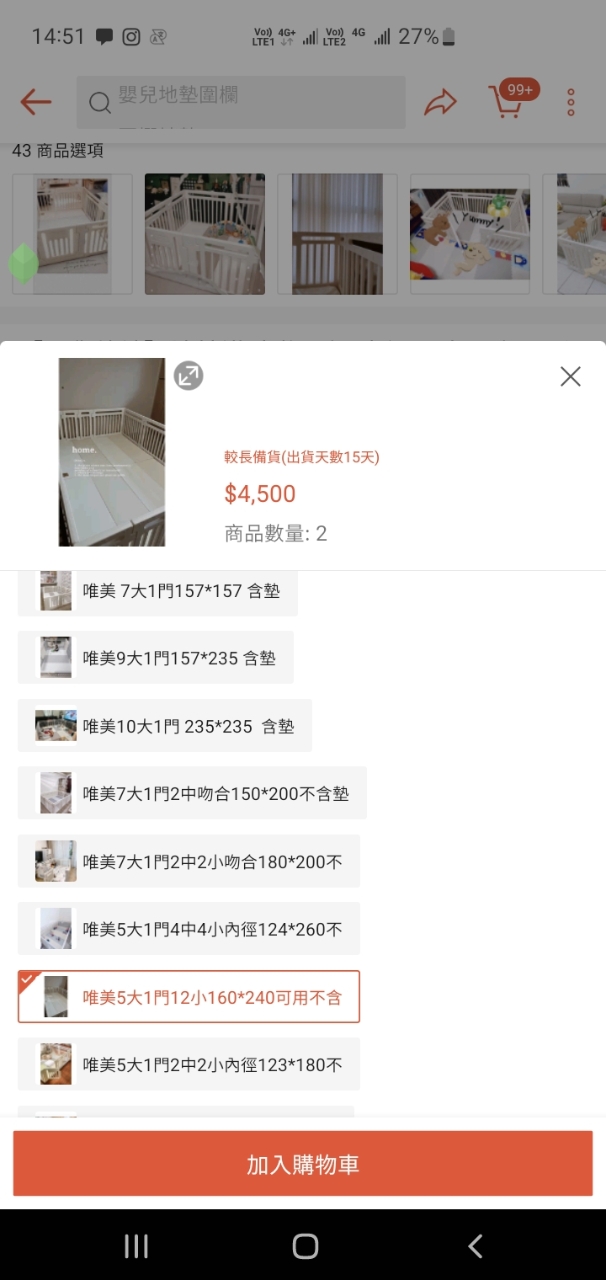Select option 唯美 7大1門157*157 含墊
606x1280 pixels.
(158, 591)
